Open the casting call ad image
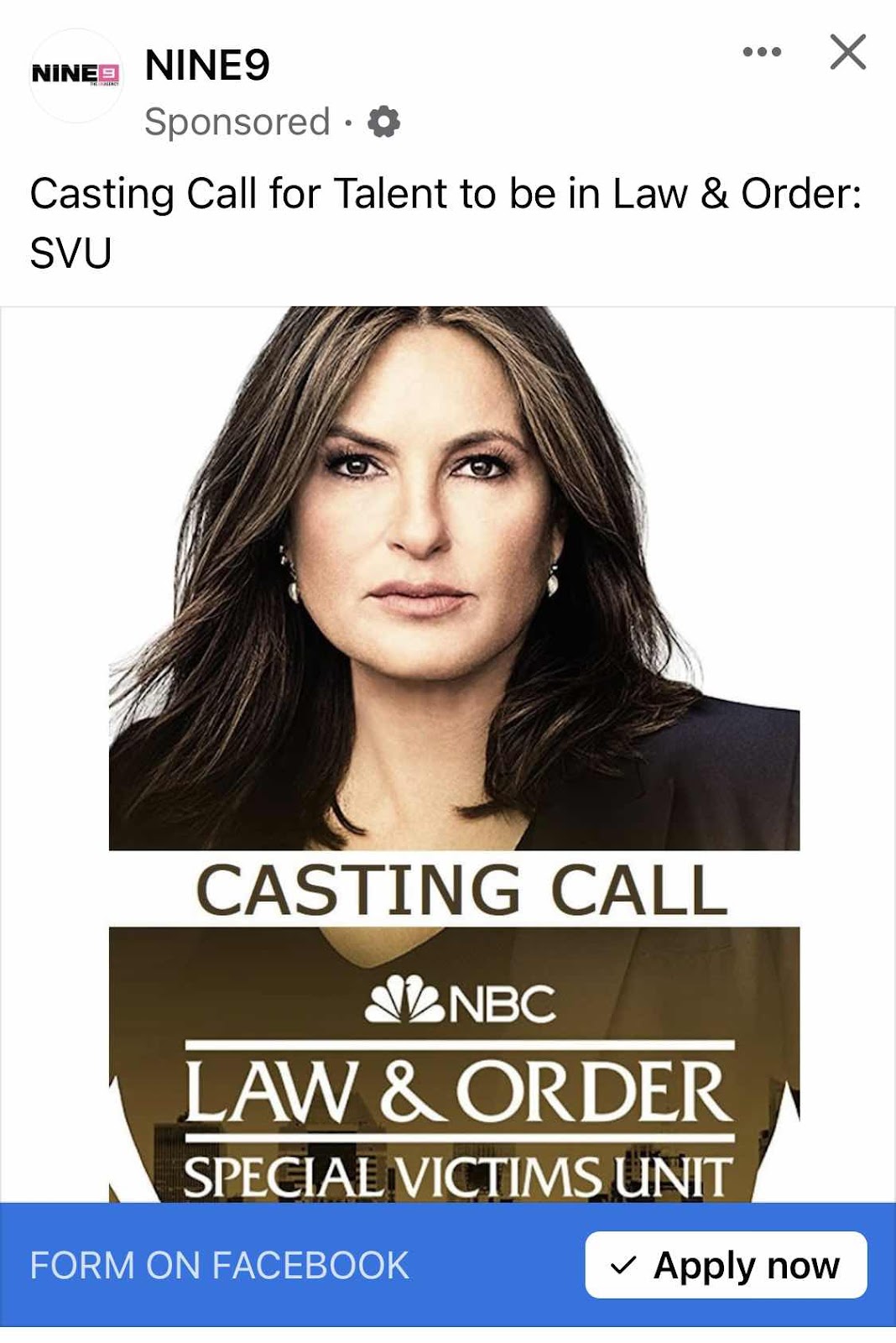Screen dimensions: 896x1343 click(x=453, y=713)
